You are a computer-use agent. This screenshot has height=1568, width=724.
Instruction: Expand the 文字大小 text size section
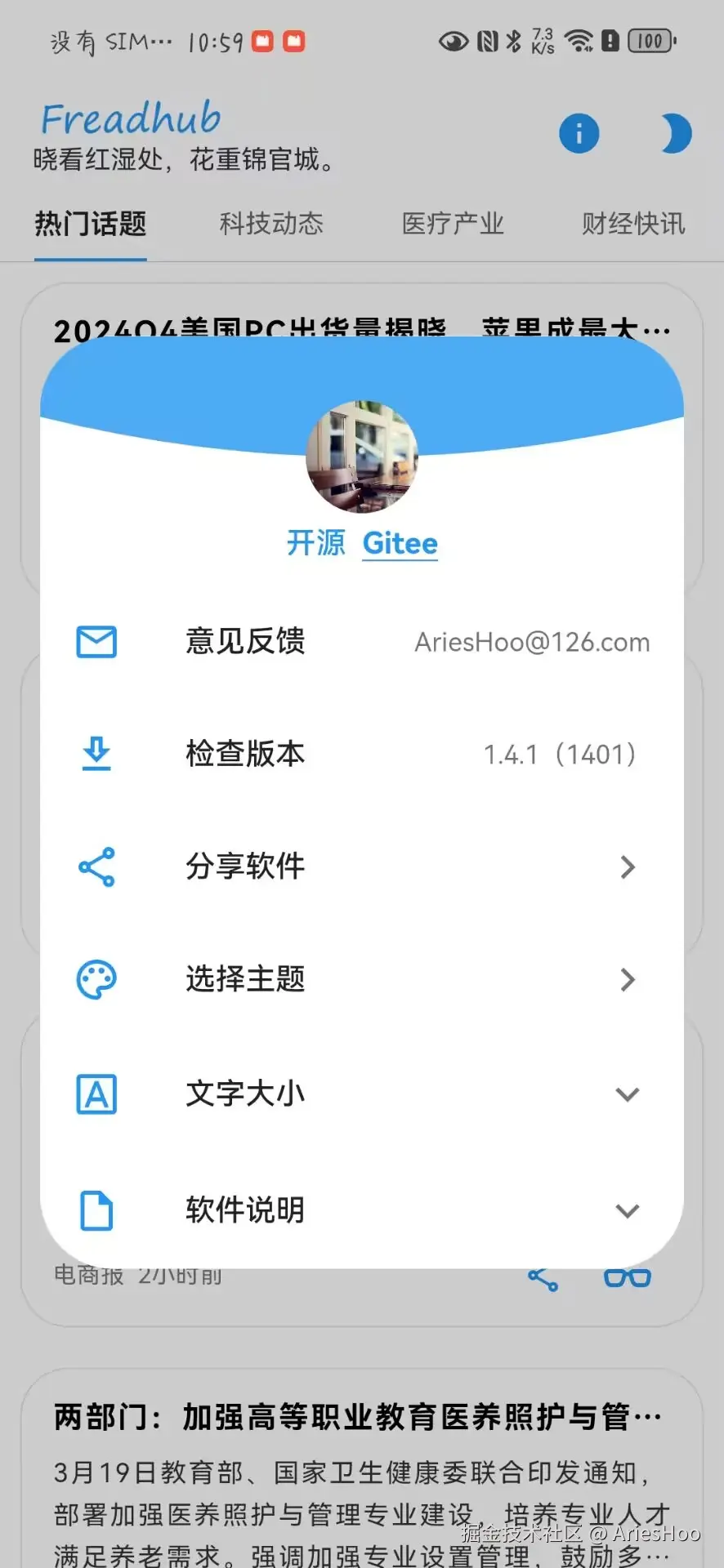click(x=362, y=1094)
